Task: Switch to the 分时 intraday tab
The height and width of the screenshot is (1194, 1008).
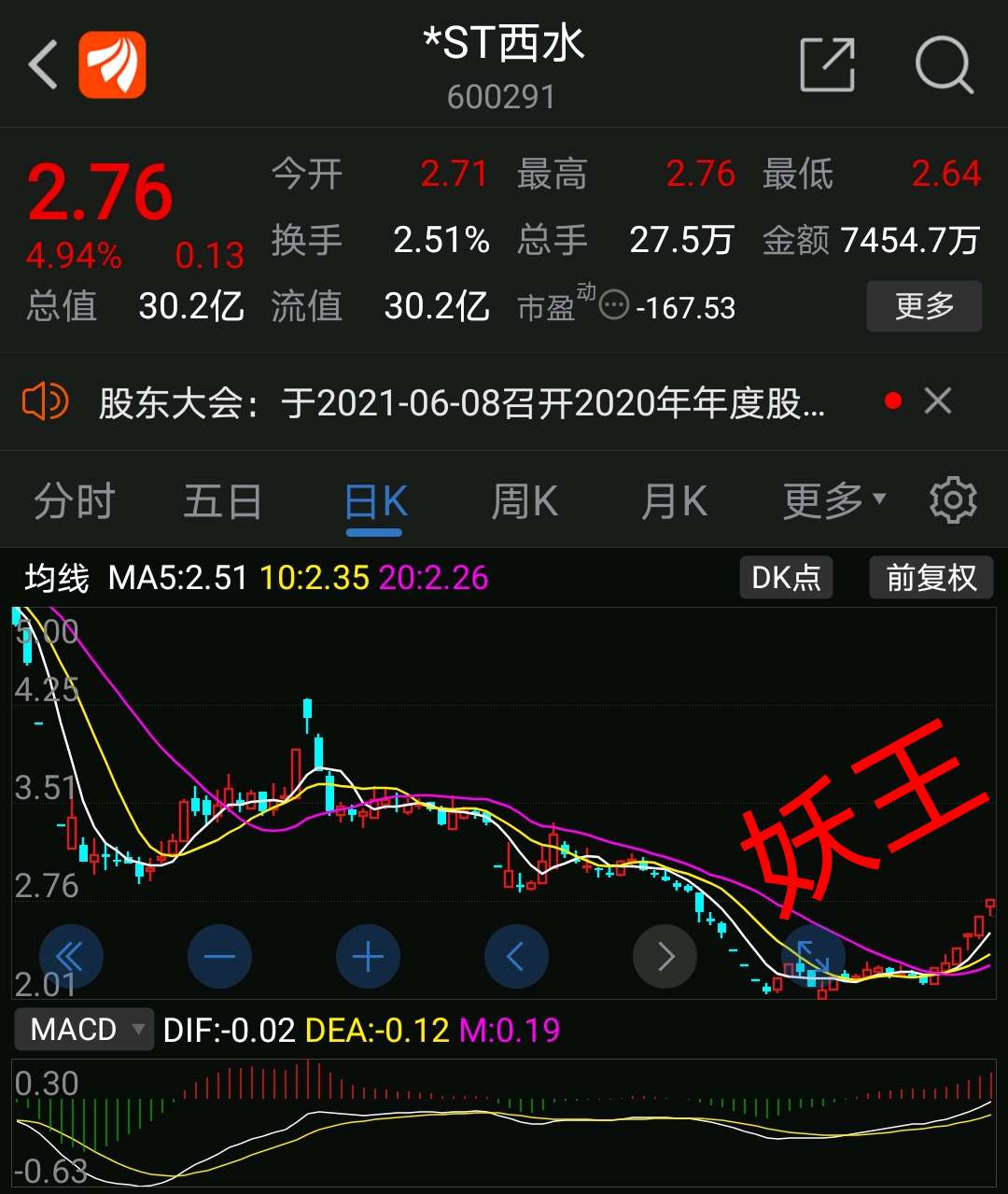Action: tap(74, 499)
